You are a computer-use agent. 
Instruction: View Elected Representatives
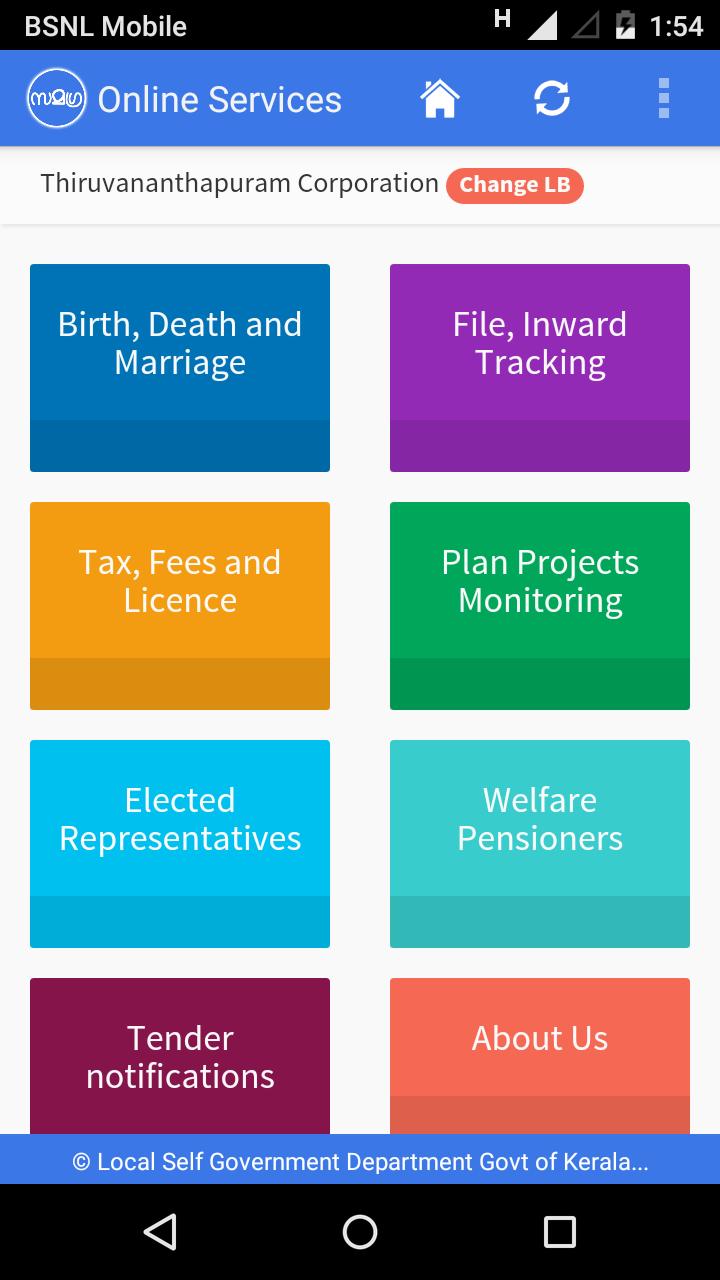click(x=180, y=843)
